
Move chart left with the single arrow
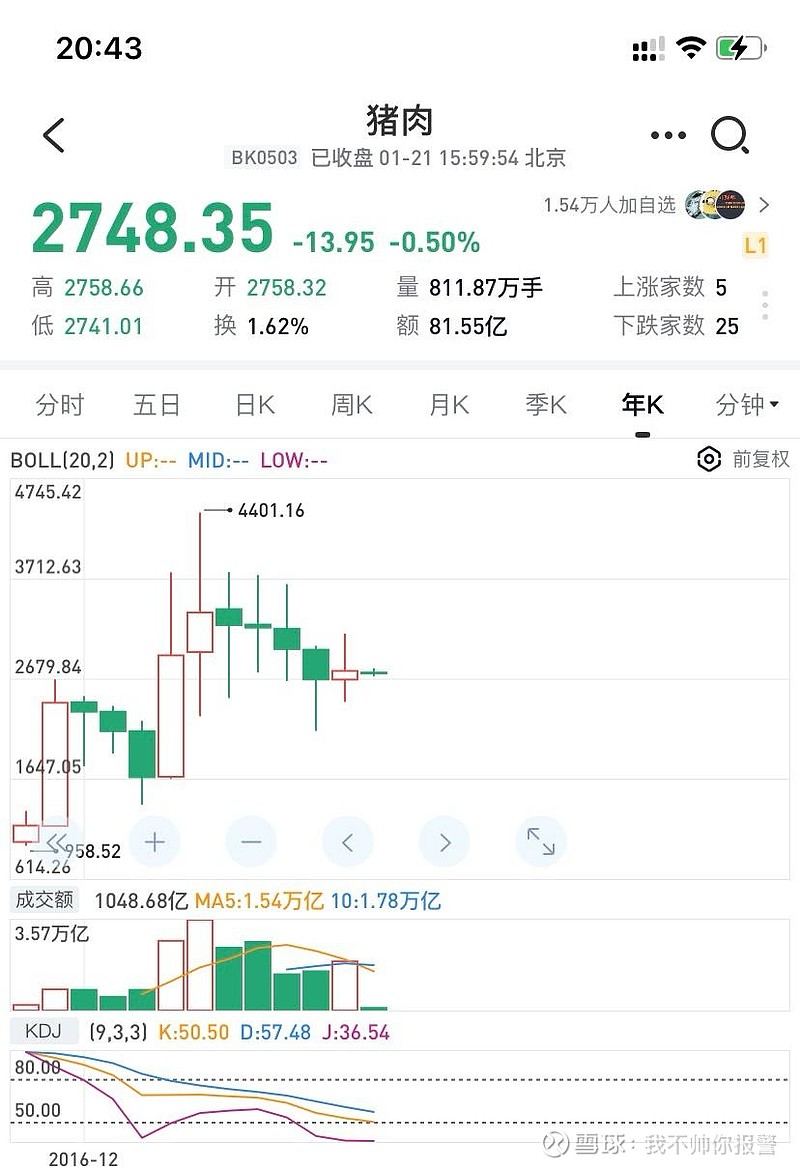tap(347, 842)
